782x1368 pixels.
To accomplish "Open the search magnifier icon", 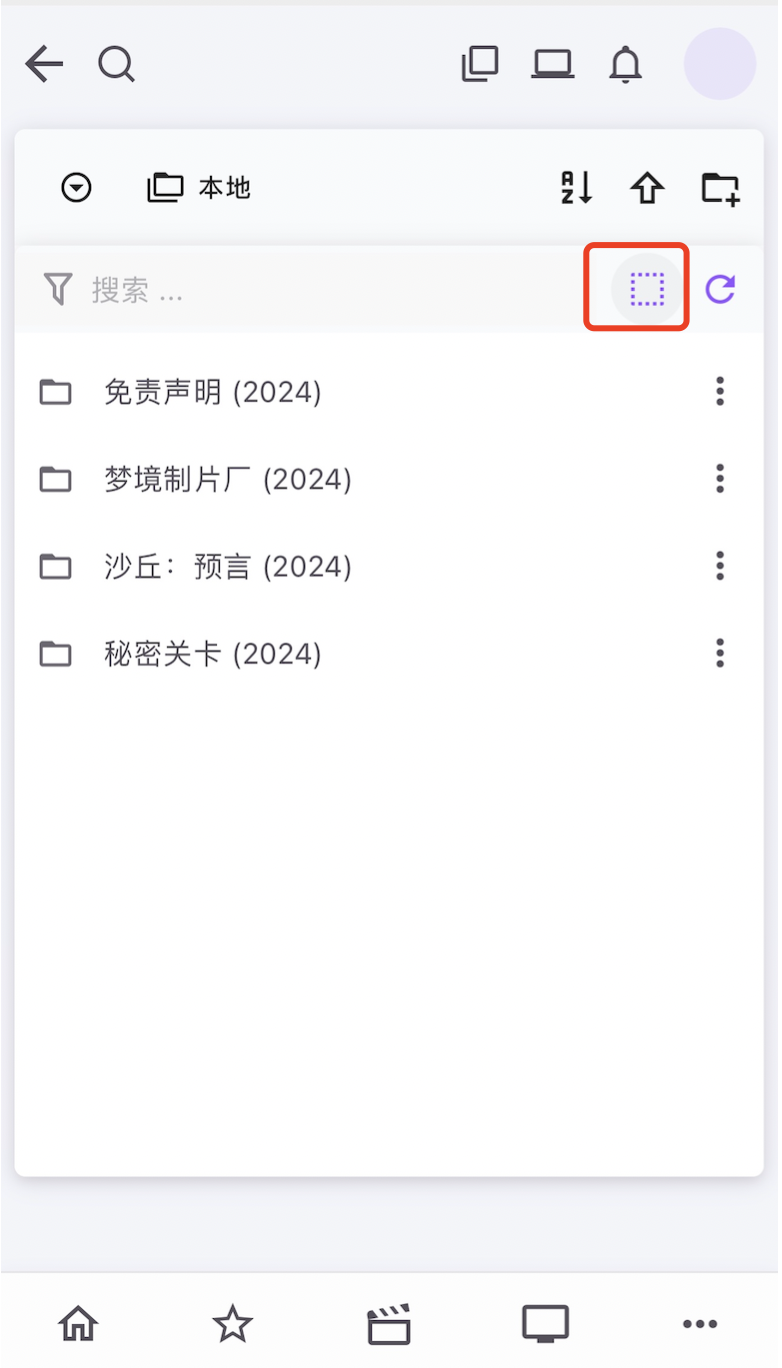I will click(x=116, y=65).
